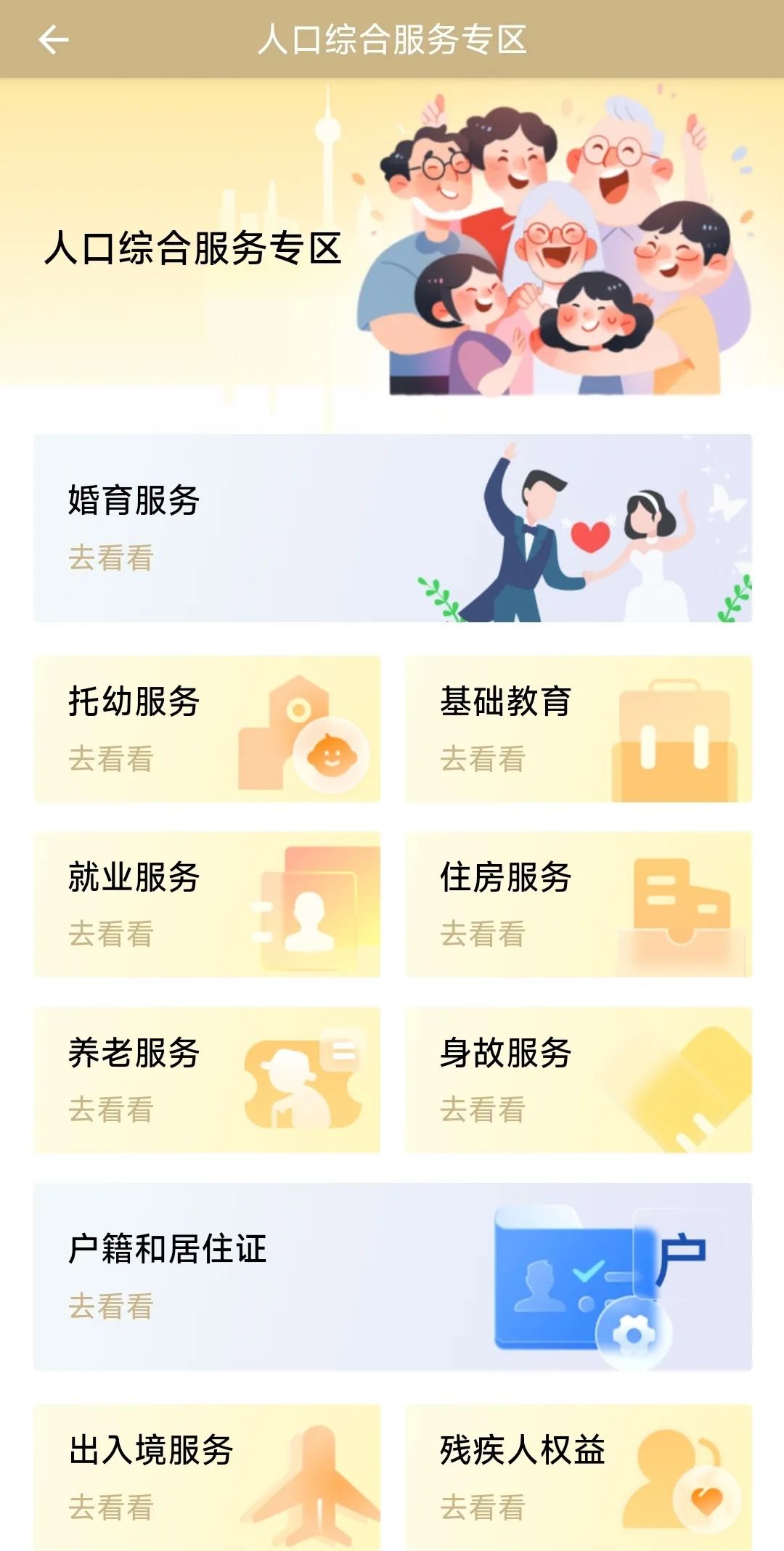Open the 就业服务 card
This screenshot has height=1551, width=784.
tap(207, 904)
